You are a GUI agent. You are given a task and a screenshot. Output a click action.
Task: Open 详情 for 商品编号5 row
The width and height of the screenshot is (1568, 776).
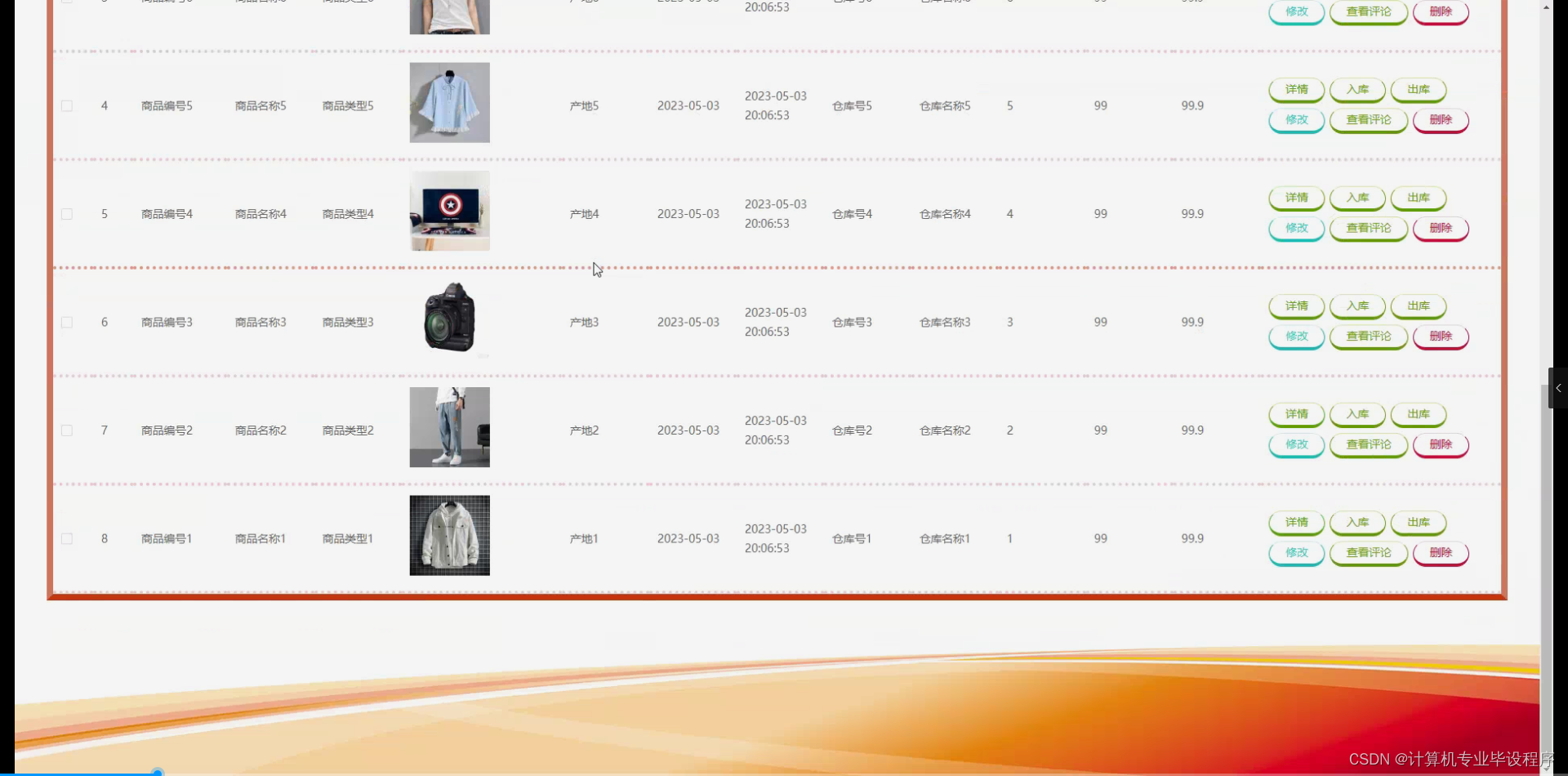[1296, 89]
